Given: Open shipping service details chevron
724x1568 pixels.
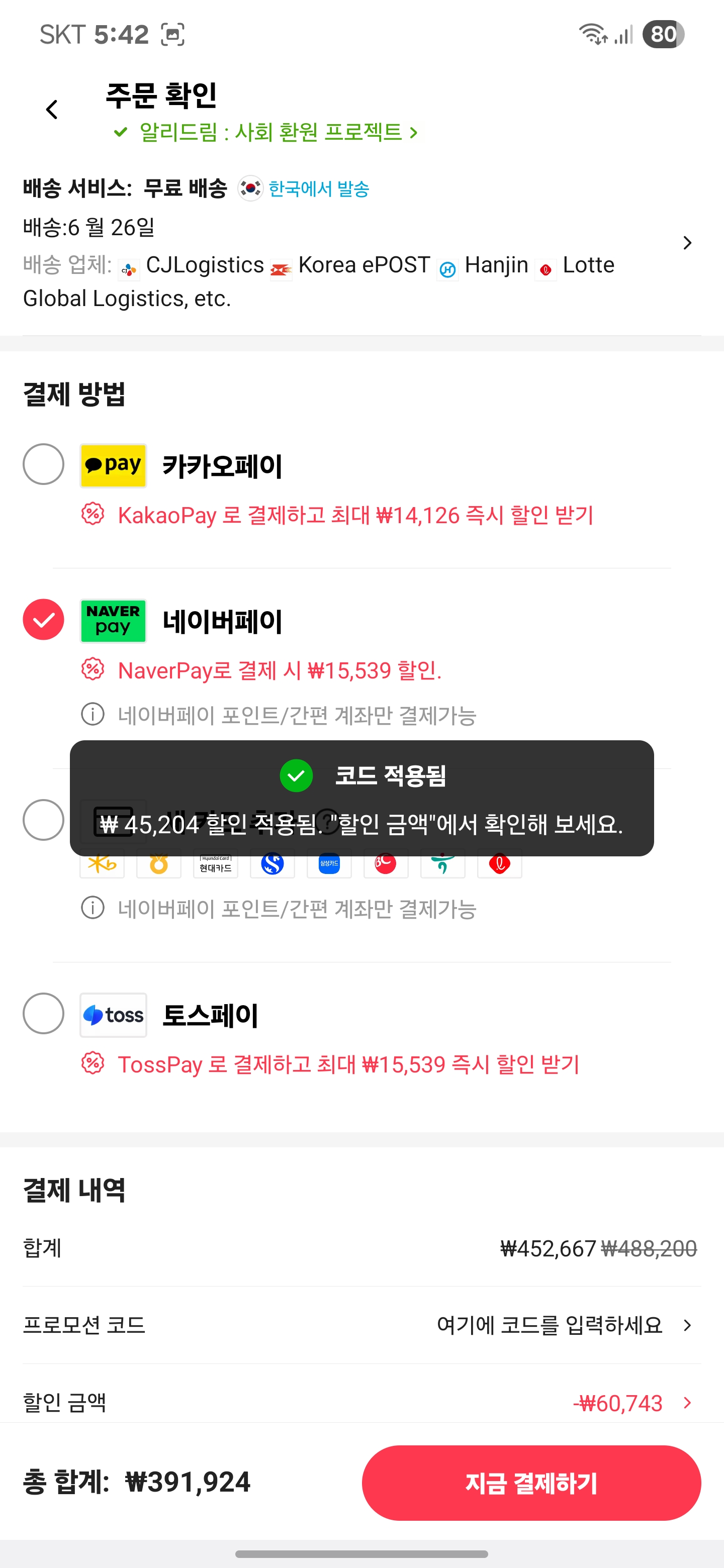Looking at the screenshot, I should point(687,243).
